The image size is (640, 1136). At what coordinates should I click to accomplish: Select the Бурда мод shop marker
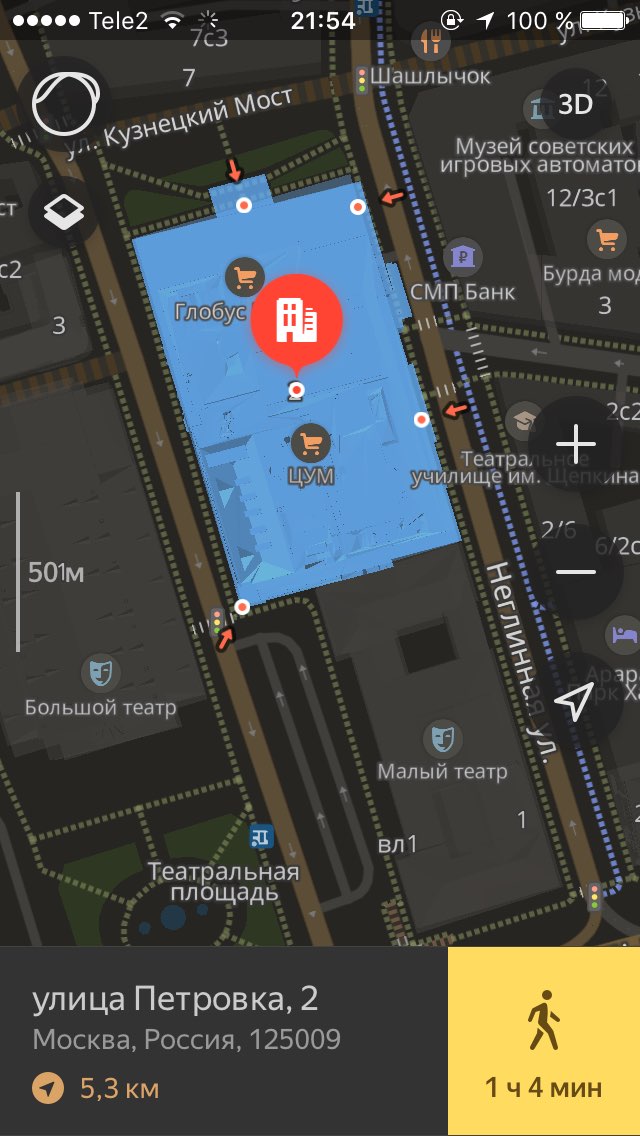click(x=606, y=239)
